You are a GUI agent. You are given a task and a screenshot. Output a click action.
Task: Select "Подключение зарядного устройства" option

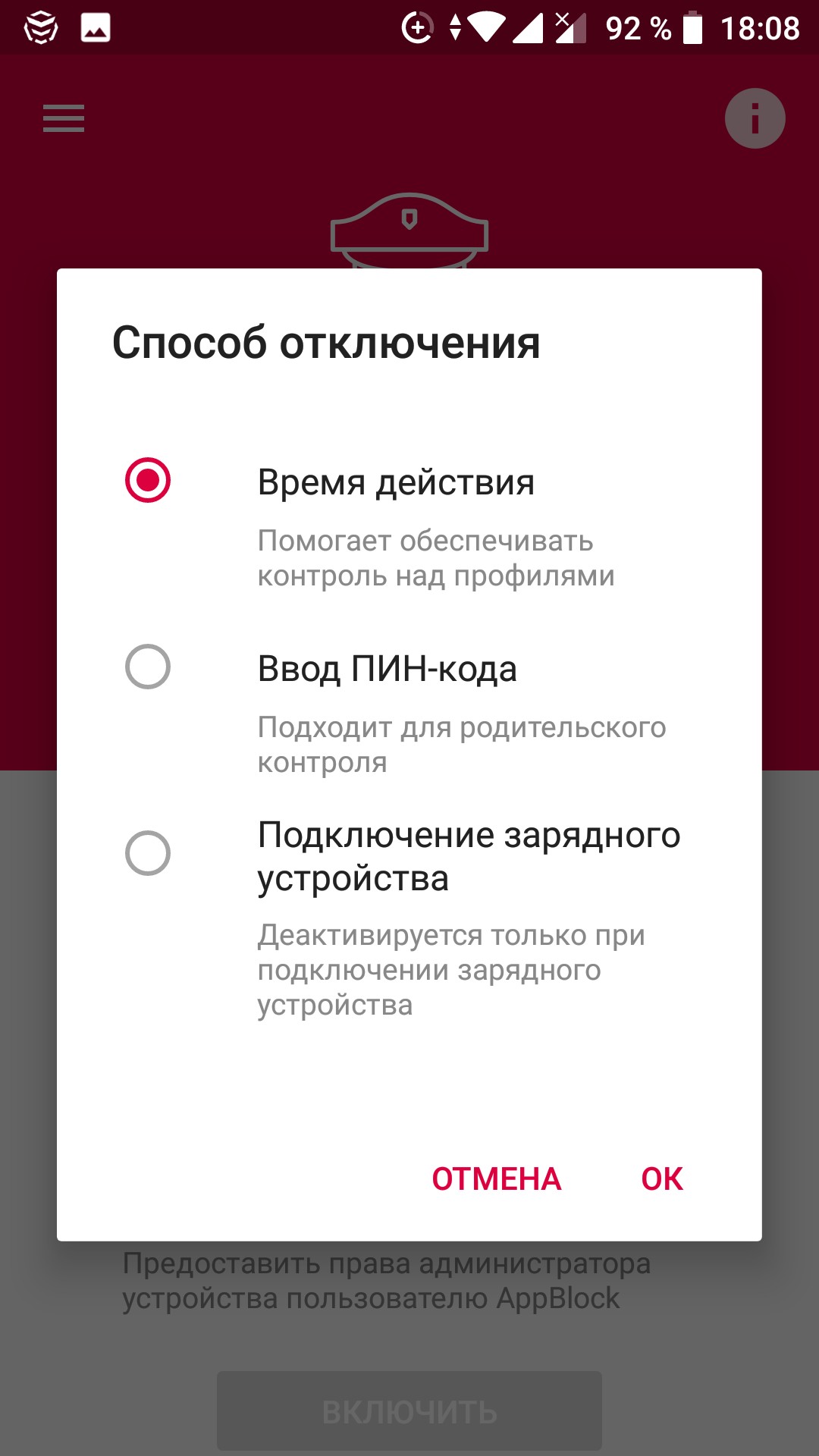pos(147,854)
